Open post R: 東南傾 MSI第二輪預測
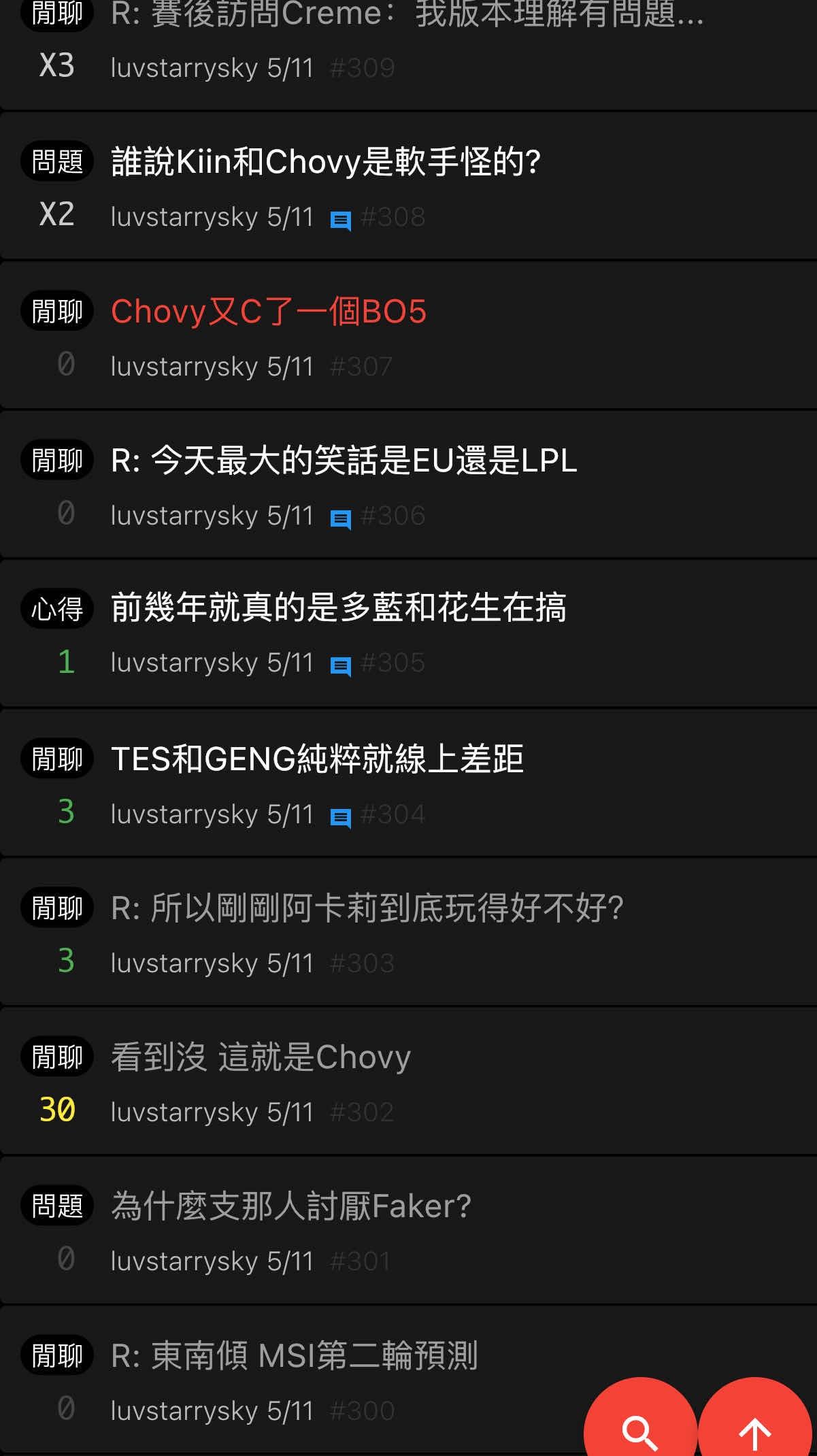Image resolution: width=817 pixels, height=1456 pixels. coord(294,1355)
